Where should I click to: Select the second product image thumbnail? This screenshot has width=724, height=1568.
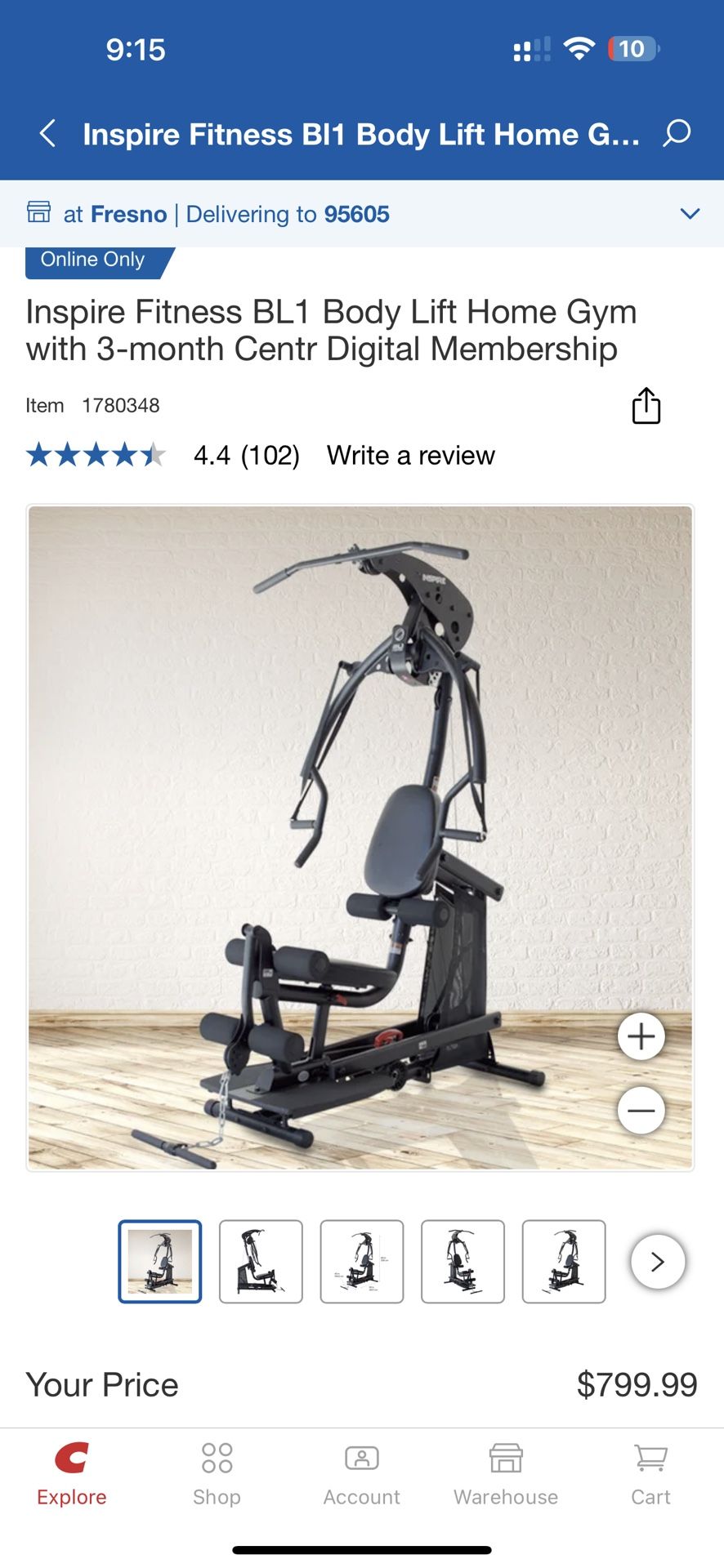[x=261, y=1261]
